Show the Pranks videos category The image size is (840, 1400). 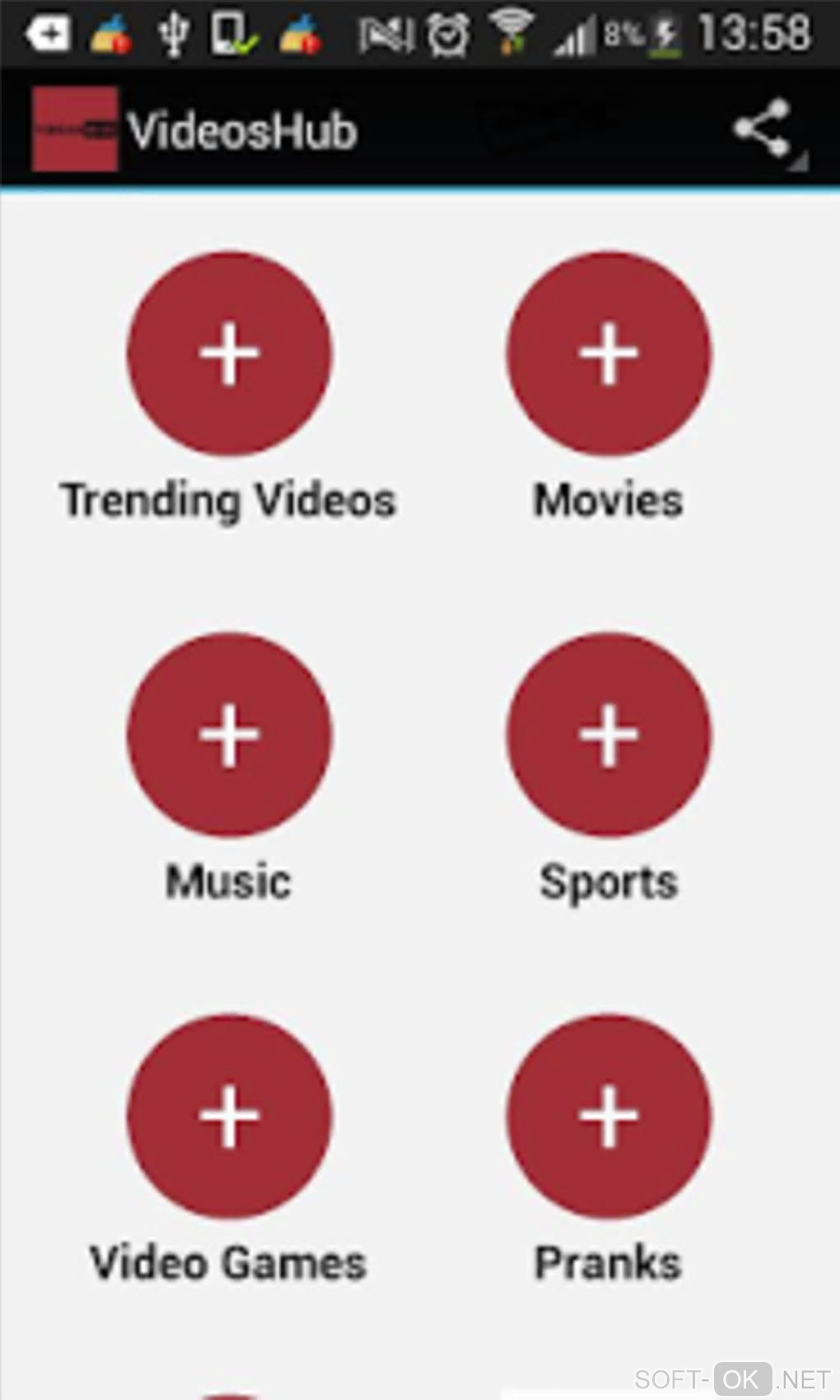609,1116
